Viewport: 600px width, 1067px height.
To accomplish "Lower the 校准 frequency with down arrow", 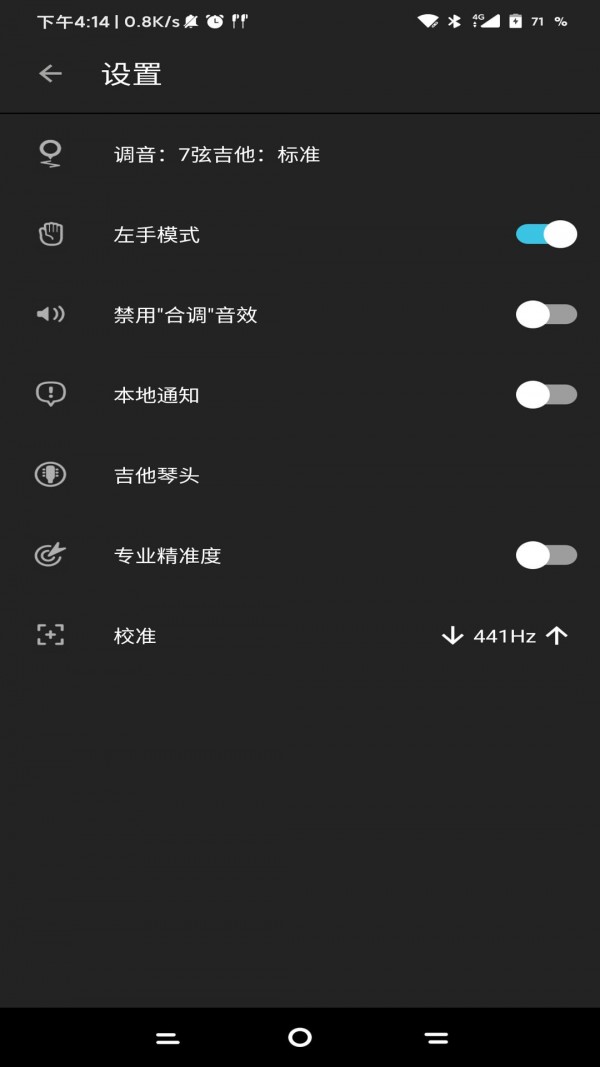I will (x=452, y=635).
